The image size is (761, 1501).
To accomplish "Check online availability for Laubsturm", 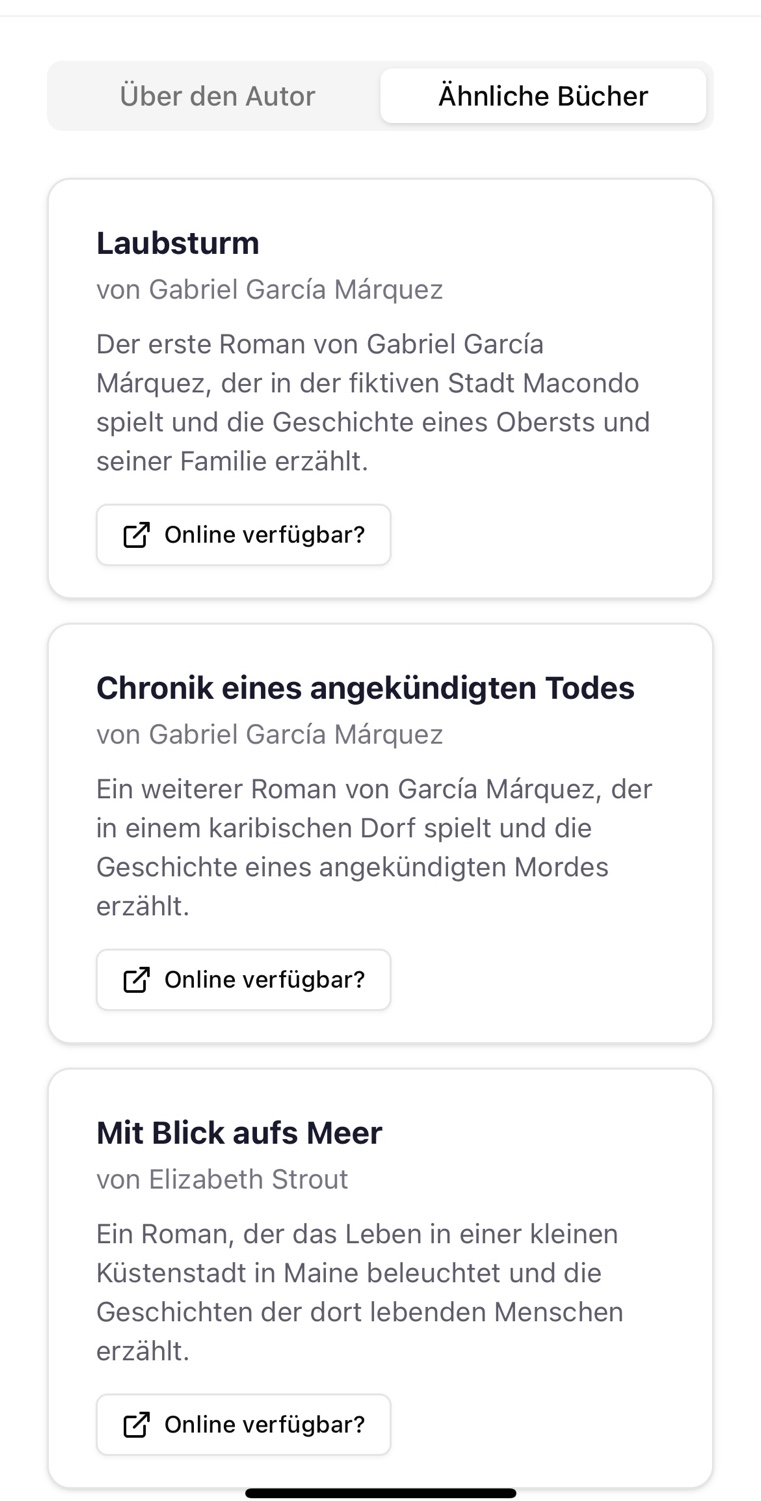I will (x=243, y=535).
